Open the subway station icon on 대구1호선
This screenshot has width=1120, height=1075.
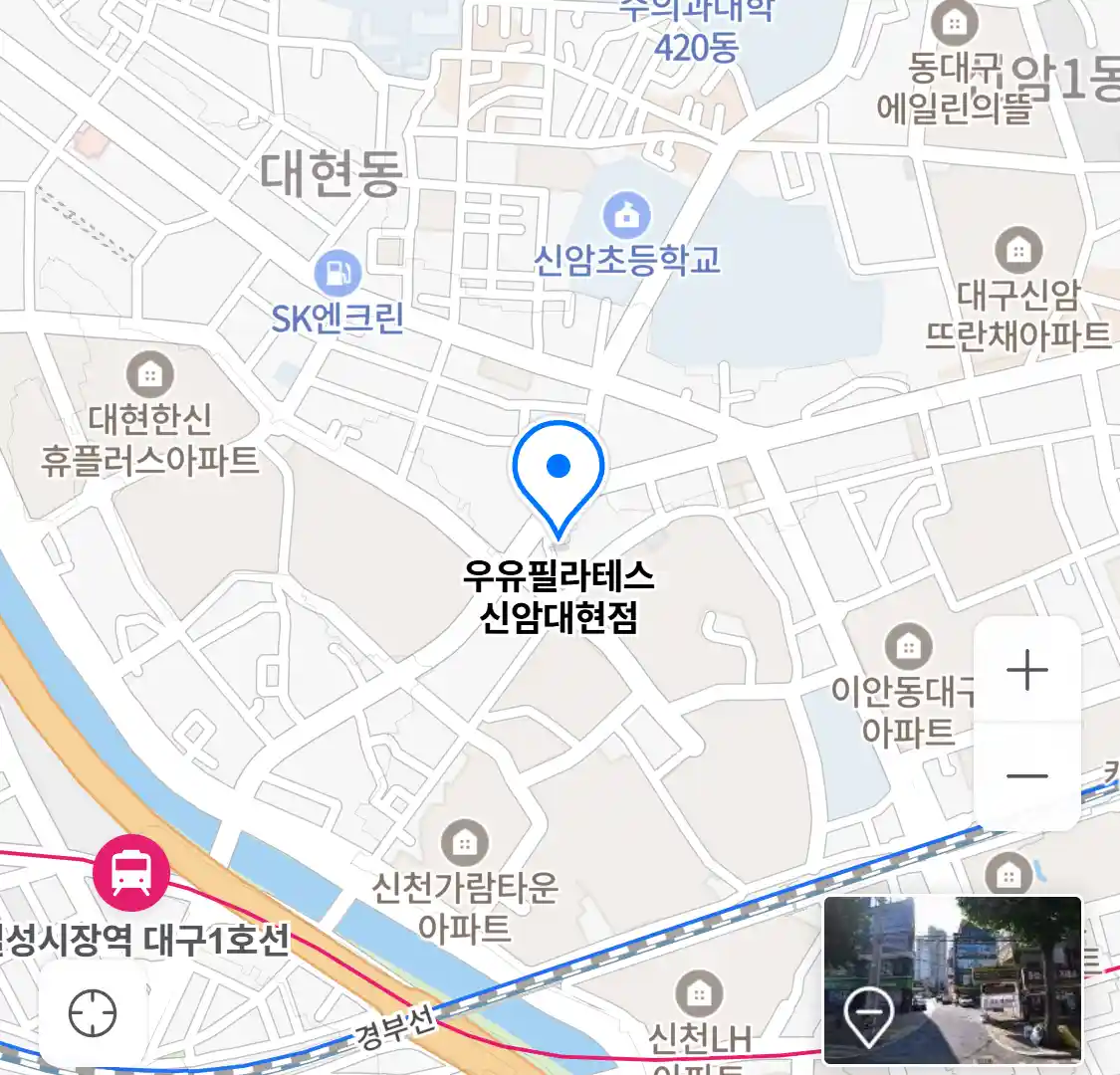(130, 873)
